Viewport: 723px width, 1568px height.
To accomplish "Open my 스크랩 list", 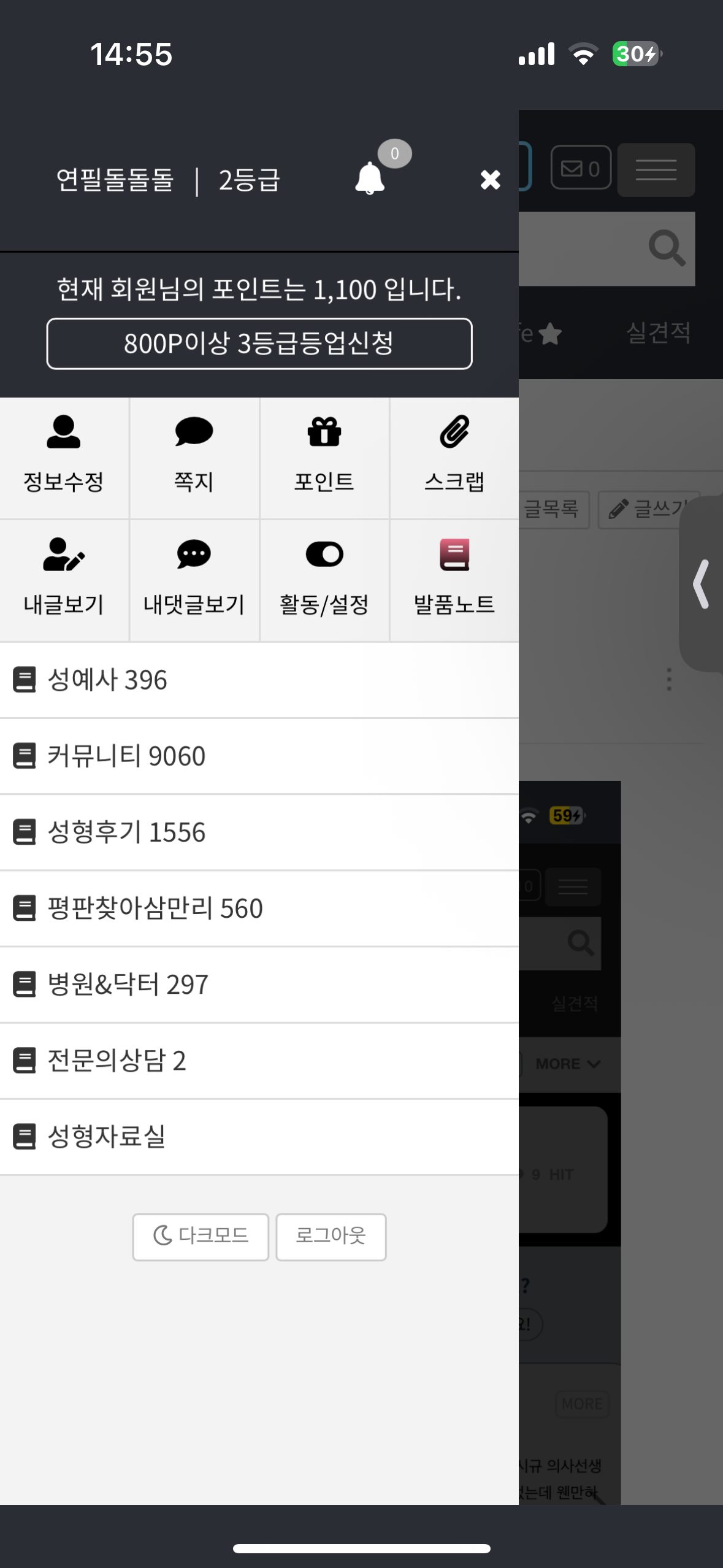I will click(x=454, y=458).
